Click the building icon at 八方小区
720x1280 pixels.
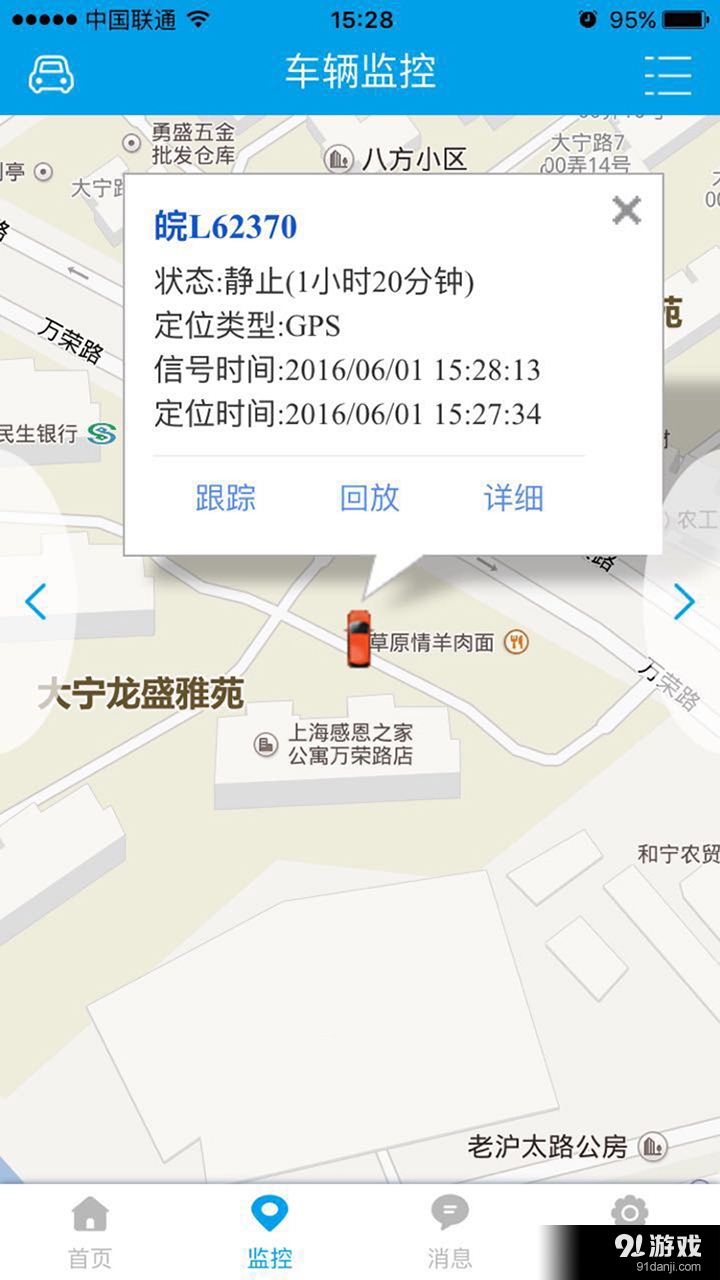(x=340, y=155)
